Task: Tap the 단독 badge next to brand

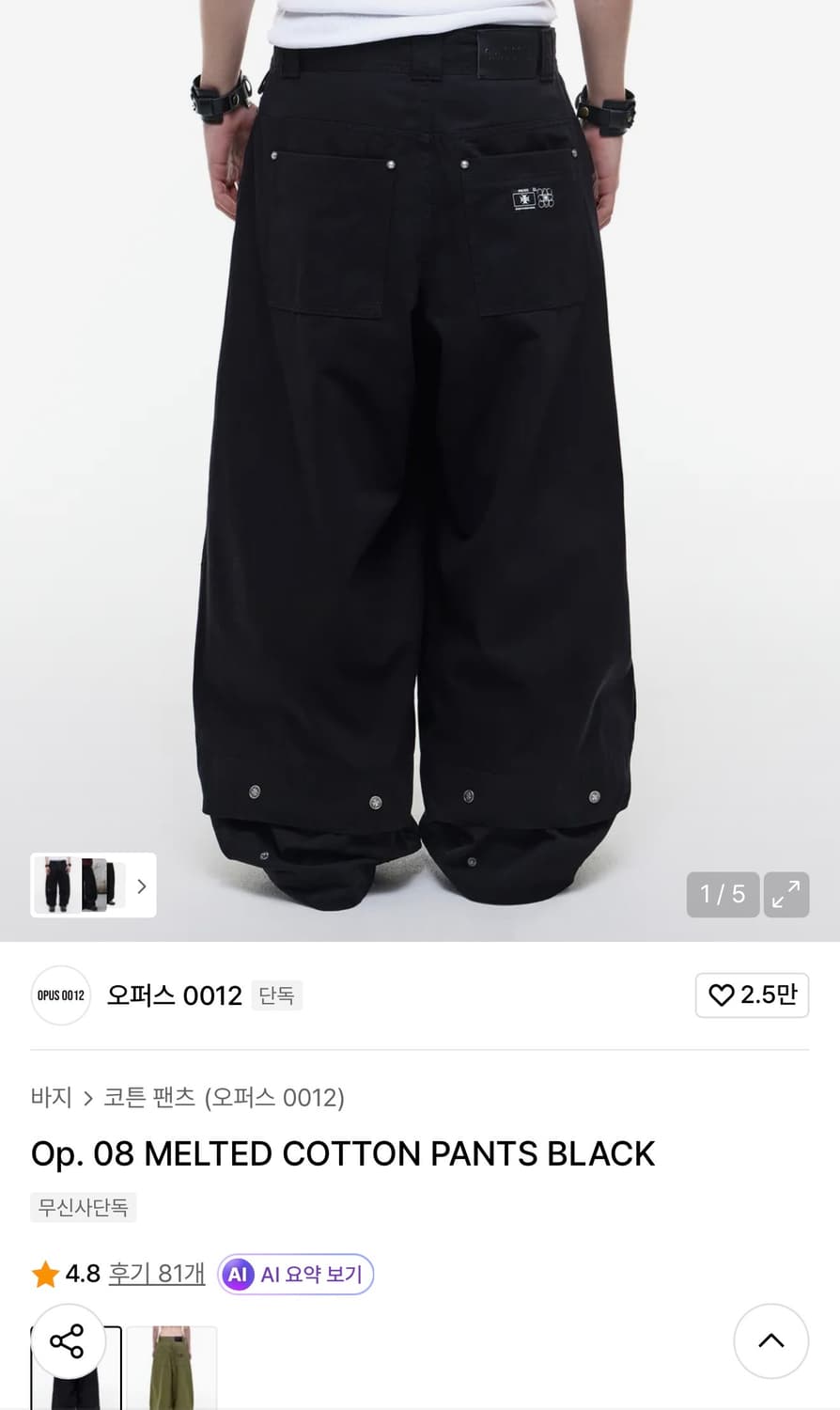Action: 277,995
